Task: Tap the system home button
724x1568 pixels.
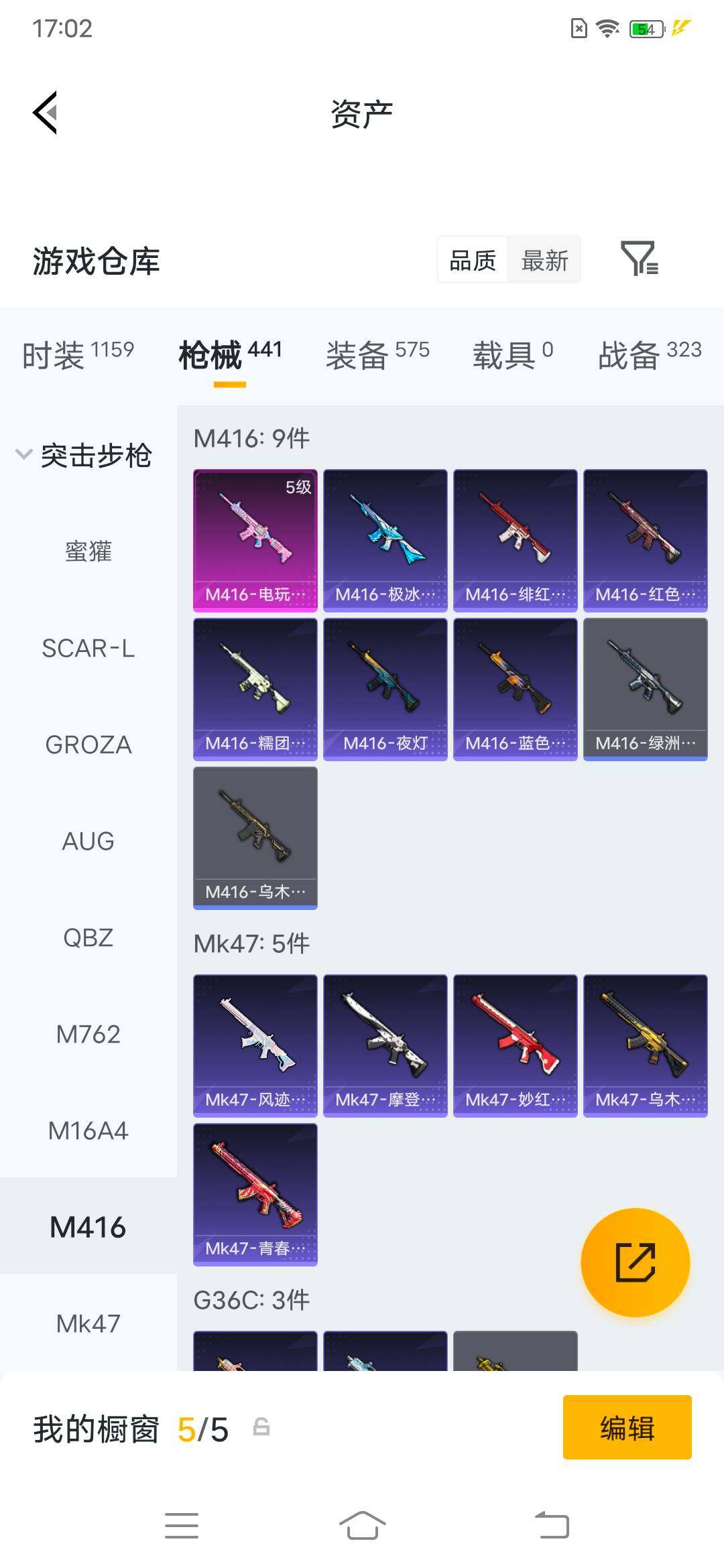Action: (362, 1526)
